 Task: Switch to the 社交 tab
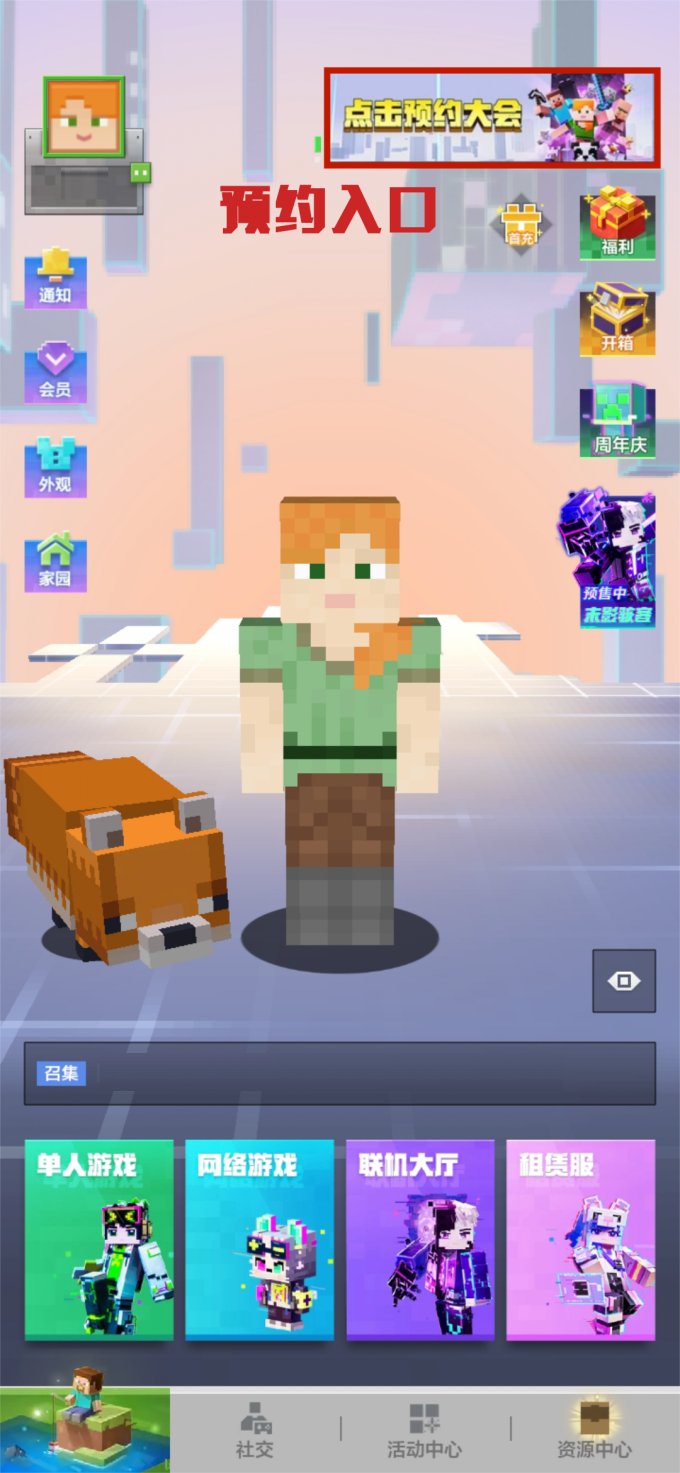pos(254,1430)
